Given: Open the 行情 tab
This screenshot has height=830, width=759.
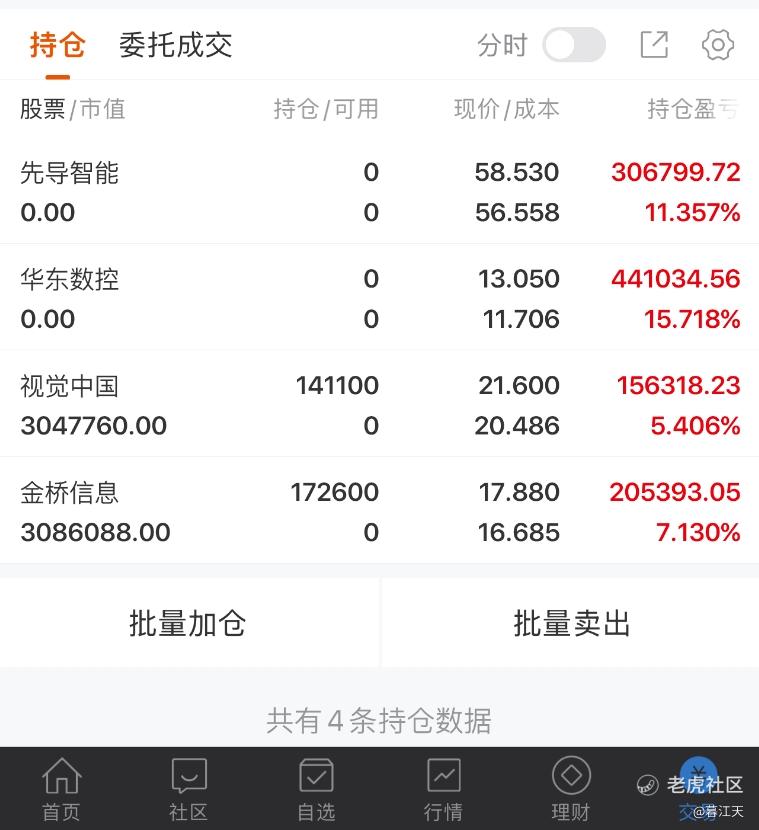Looking at the screenshot, I should [x=443, y=790].
